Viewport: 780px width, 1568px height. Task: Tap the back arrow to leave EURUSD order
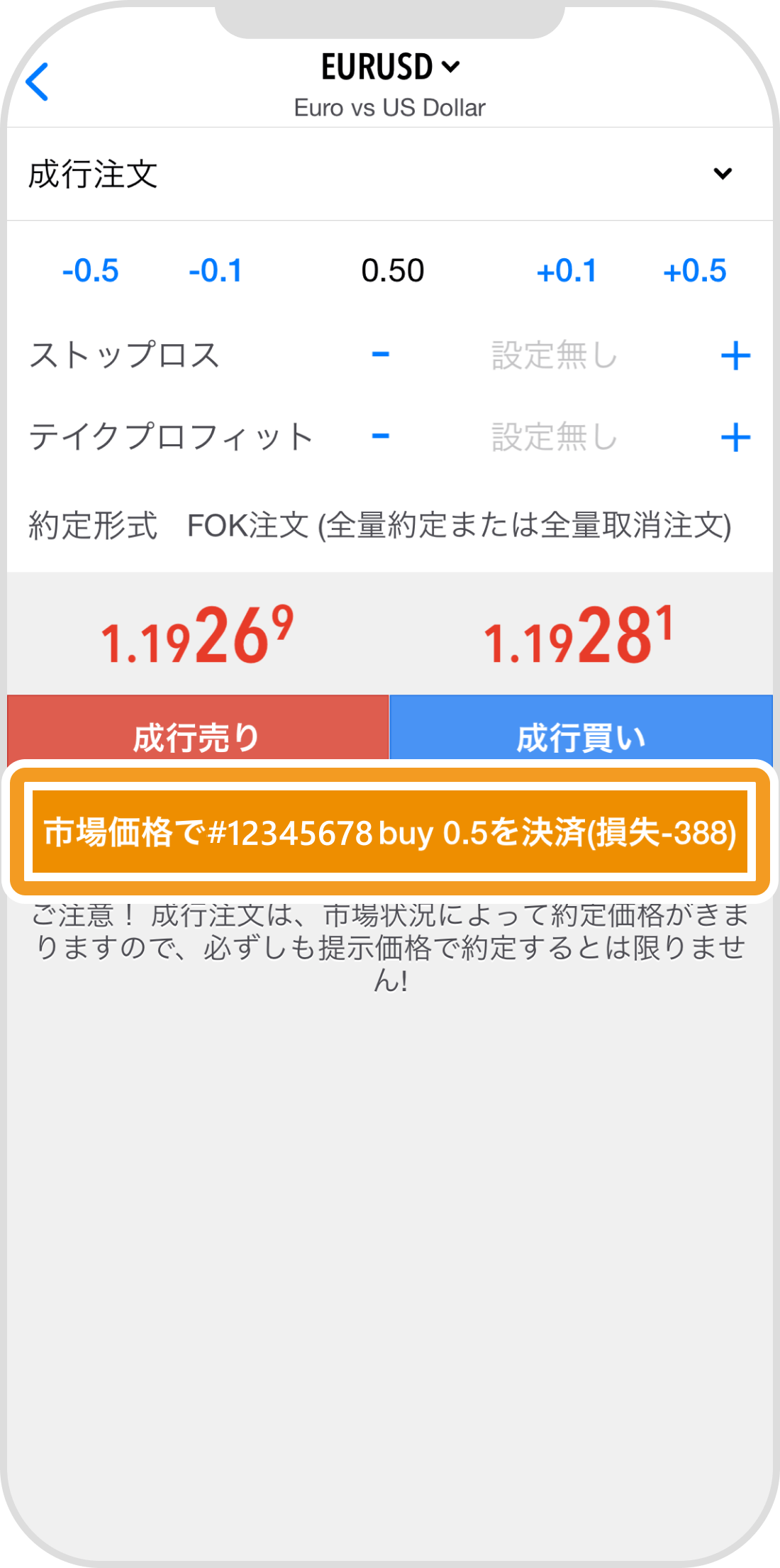point(39,83)
